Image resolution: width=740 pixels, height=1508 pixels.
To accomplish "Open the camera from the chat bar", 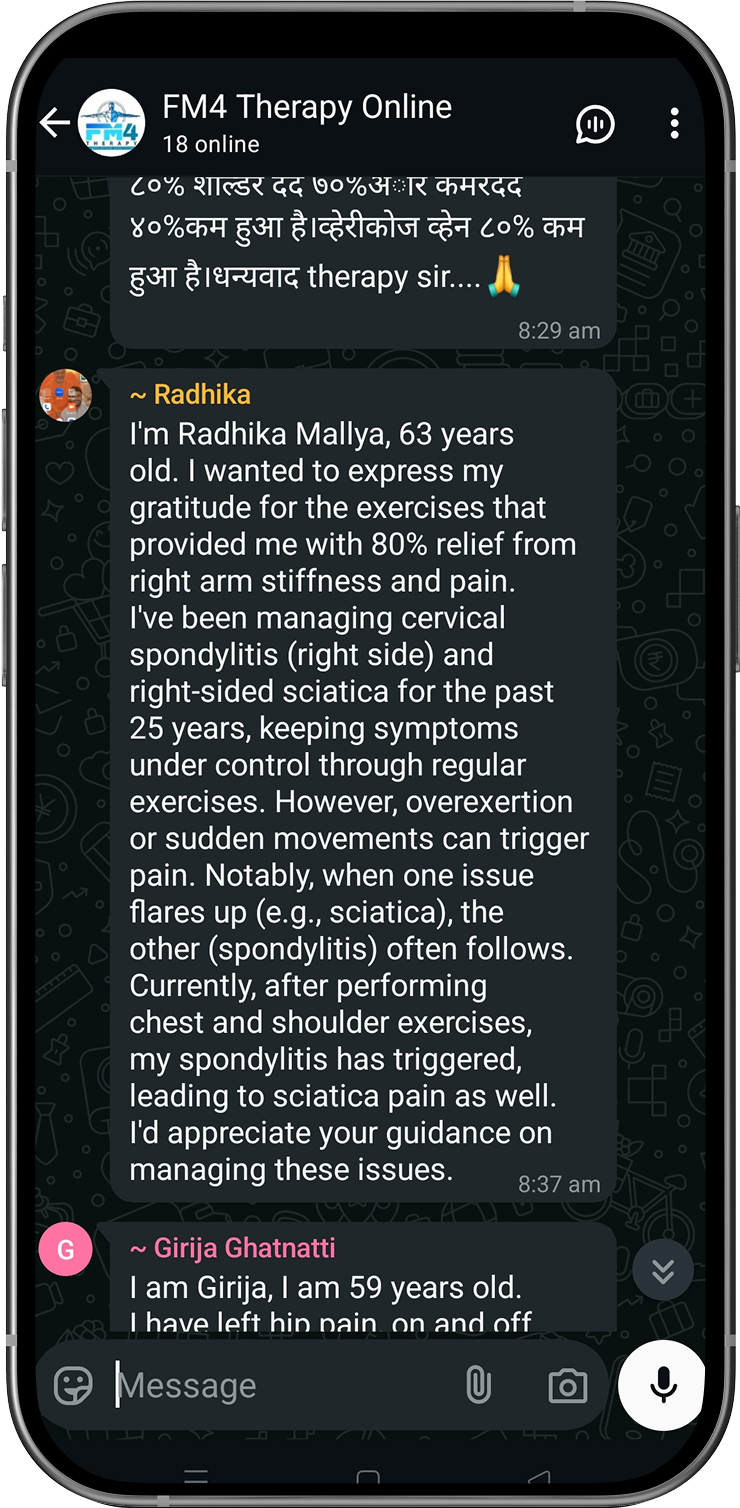I will [x=567, y=1386].
